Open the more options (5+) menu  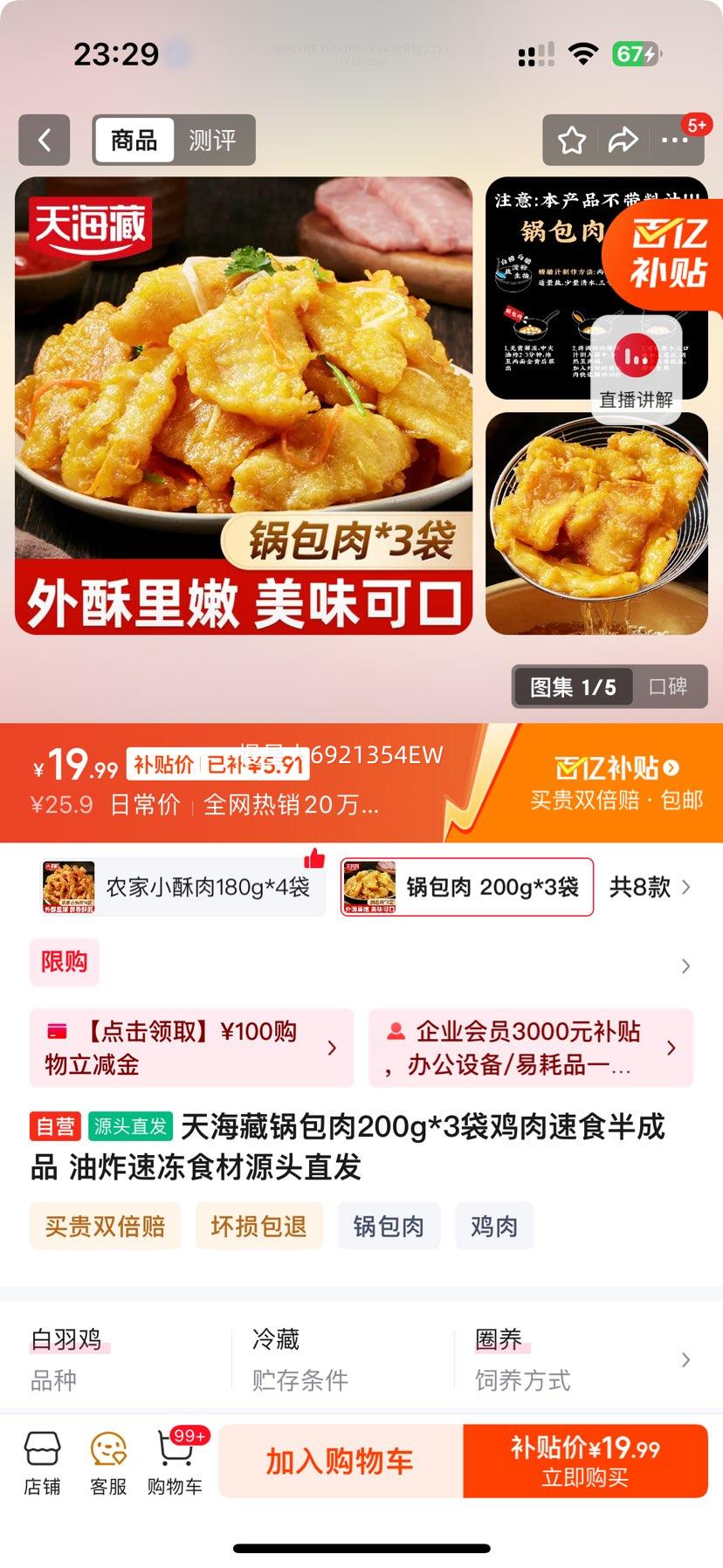pyautogui.click(x=678, y=140)
